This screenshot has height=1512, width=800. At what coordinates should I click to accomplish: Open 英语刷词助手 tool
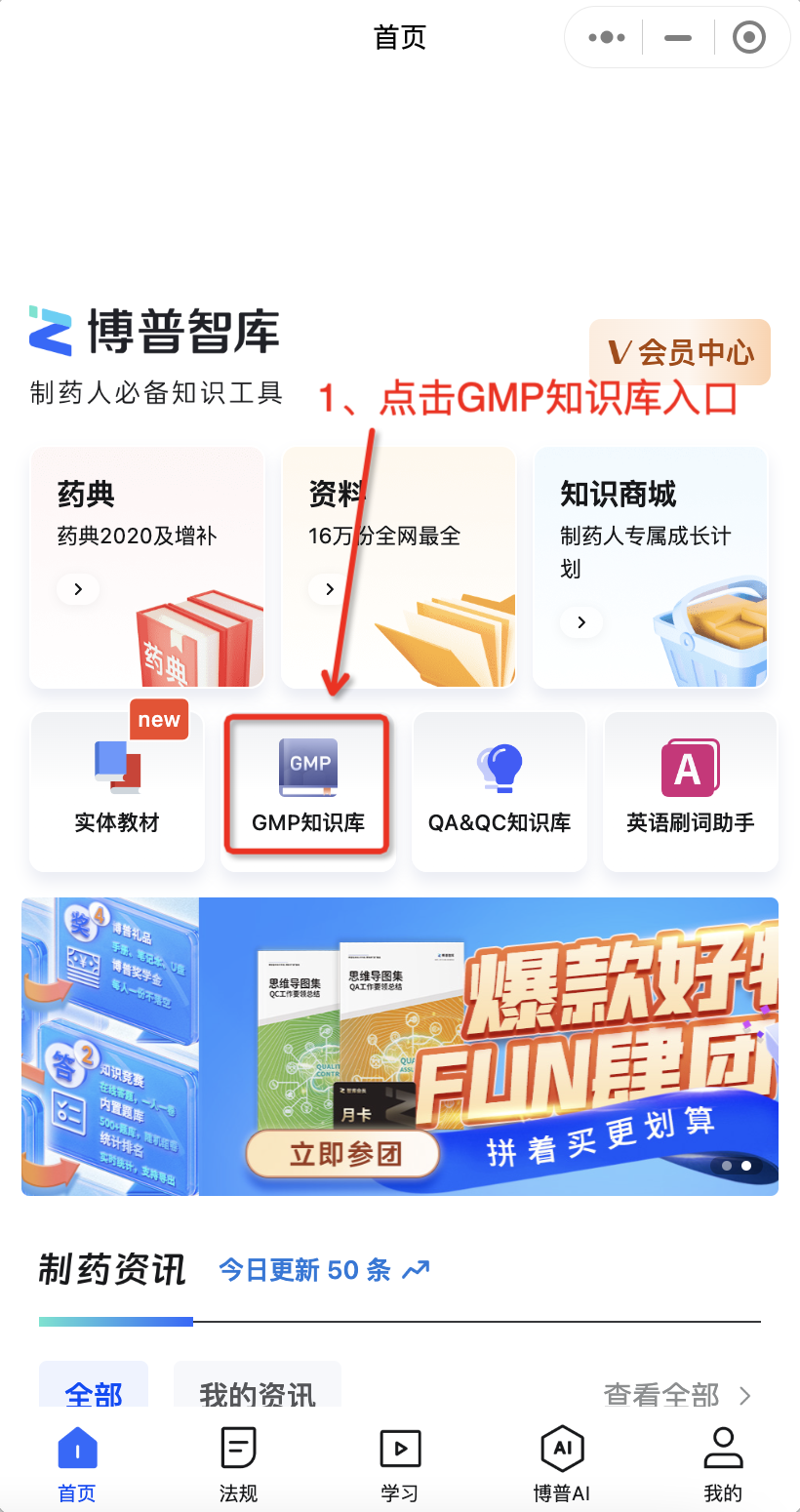tap(690, 790)
